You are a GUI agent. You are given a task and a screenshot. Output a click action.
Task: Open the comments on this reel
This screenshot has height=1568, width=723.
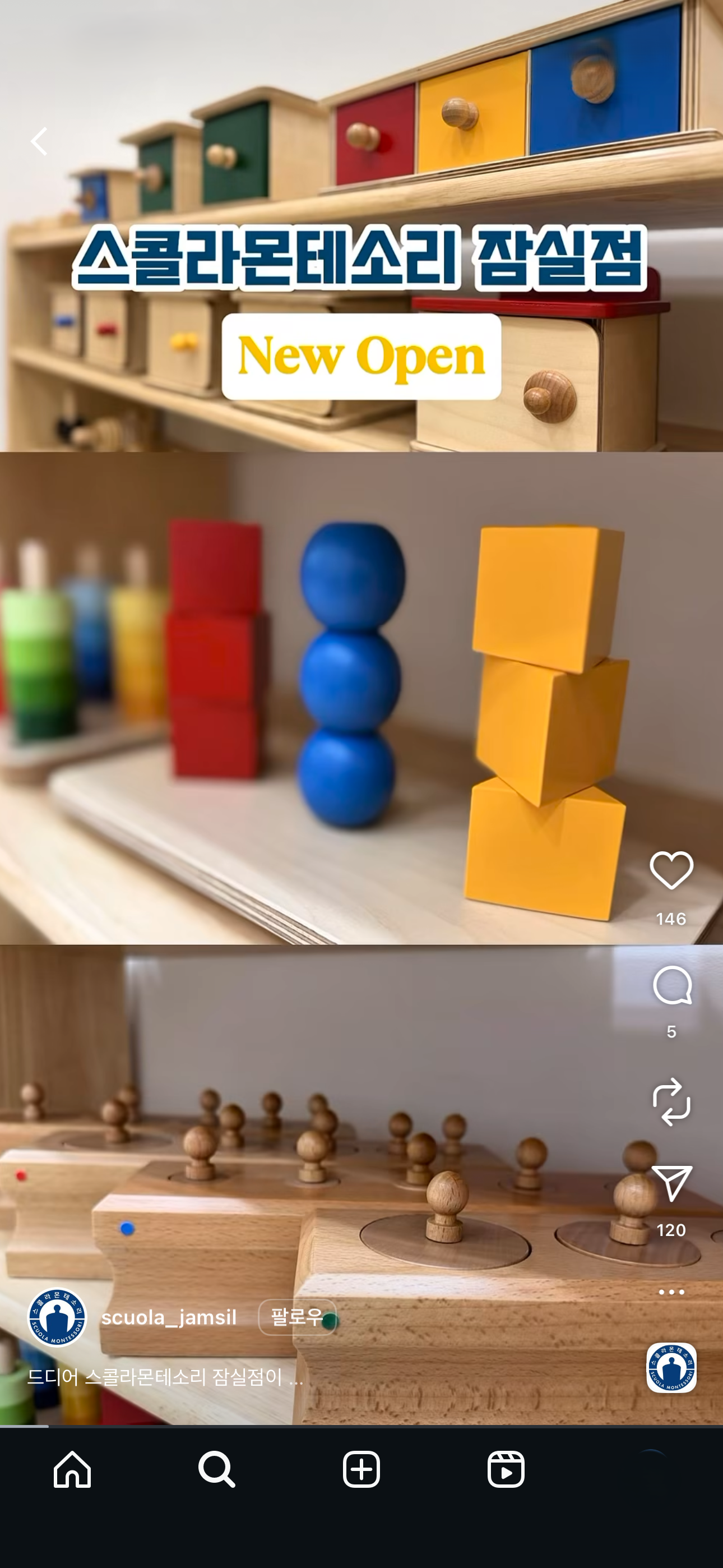(671, 985)
